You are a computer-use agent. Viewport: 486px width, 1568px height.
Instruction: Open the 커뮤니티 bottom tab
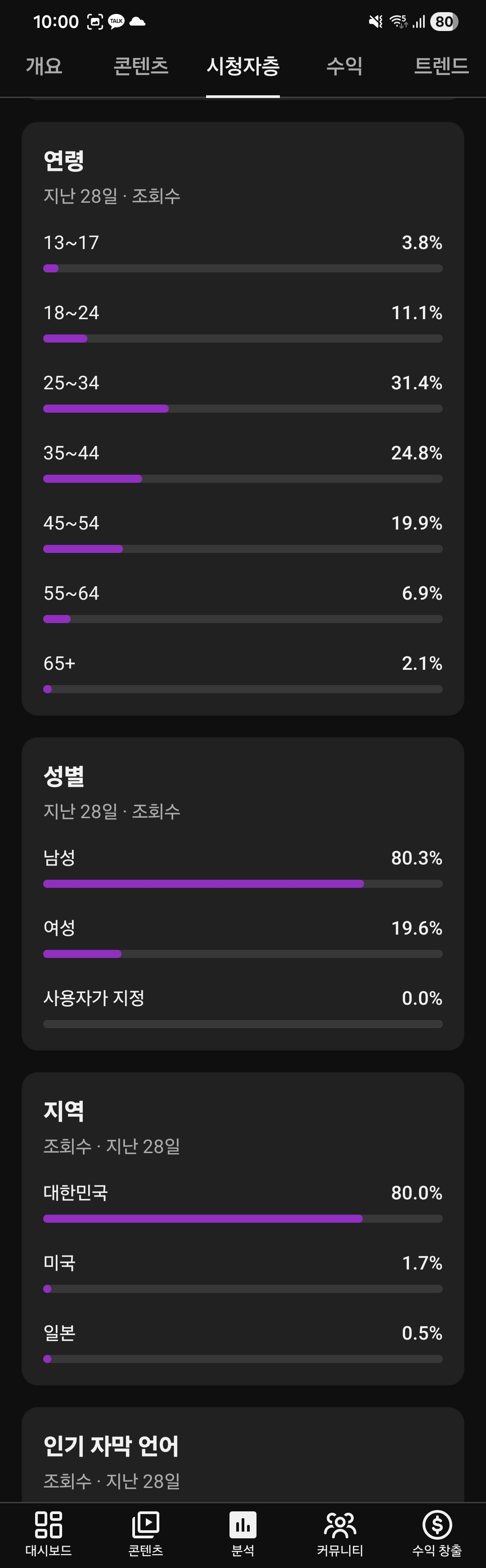coord(340,1533)
